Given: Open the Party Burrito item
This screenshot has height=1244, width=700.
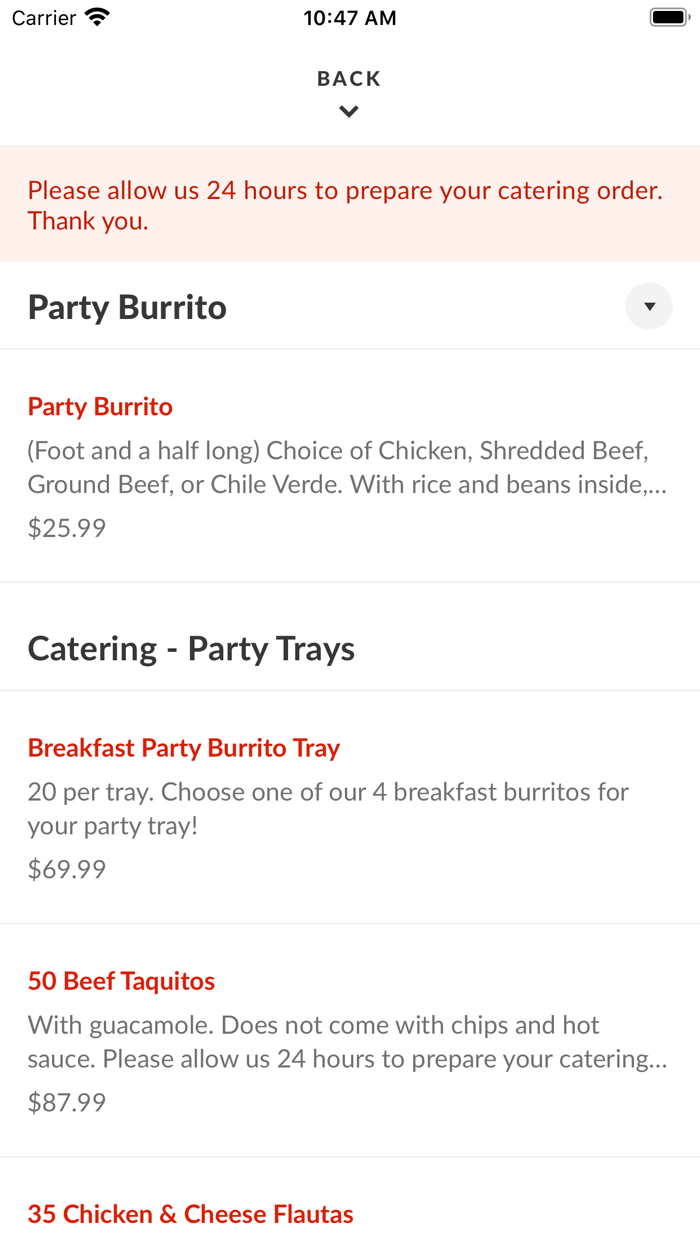Looking at the screenshot, I should tap(100, 407).
